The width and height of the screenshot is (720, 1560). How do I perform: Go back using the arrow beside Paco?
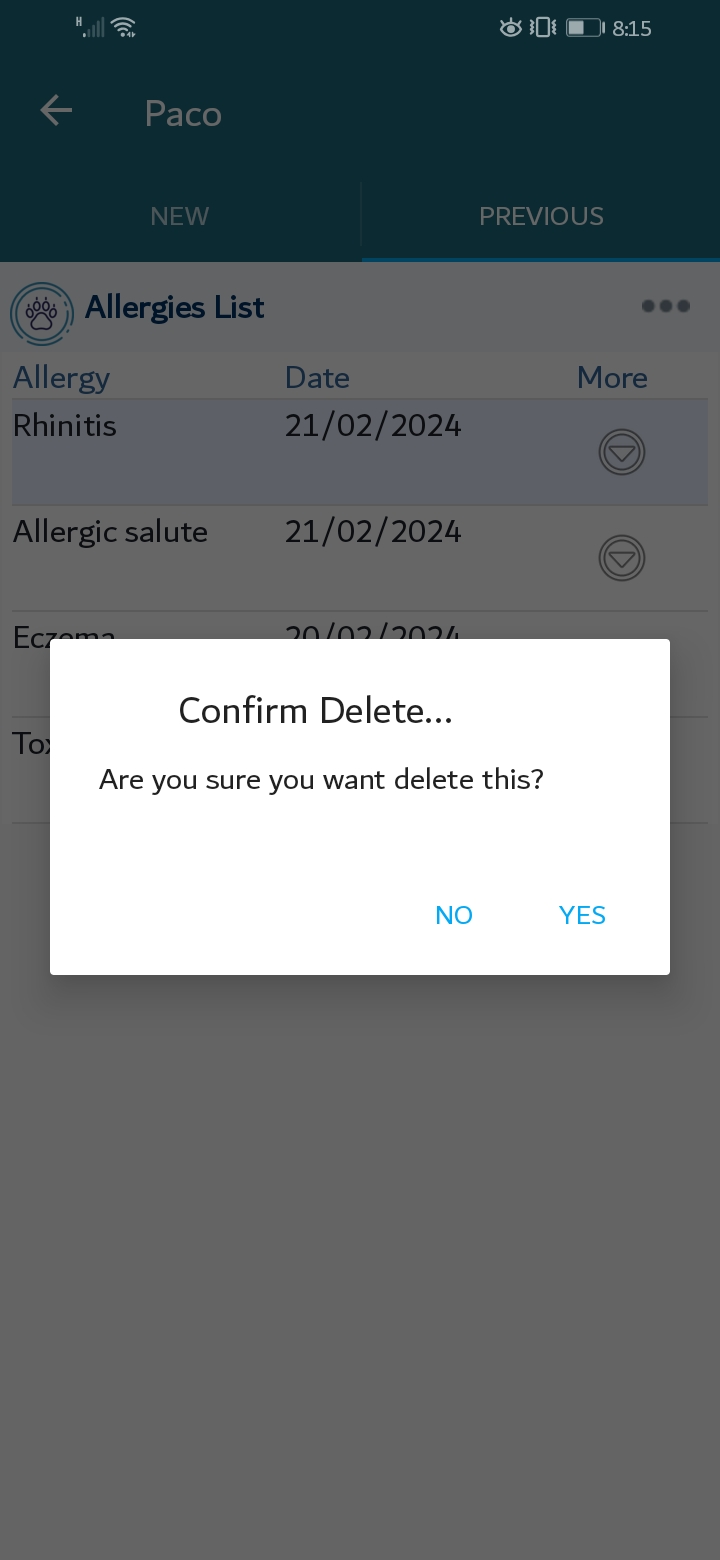click(57, 111)
